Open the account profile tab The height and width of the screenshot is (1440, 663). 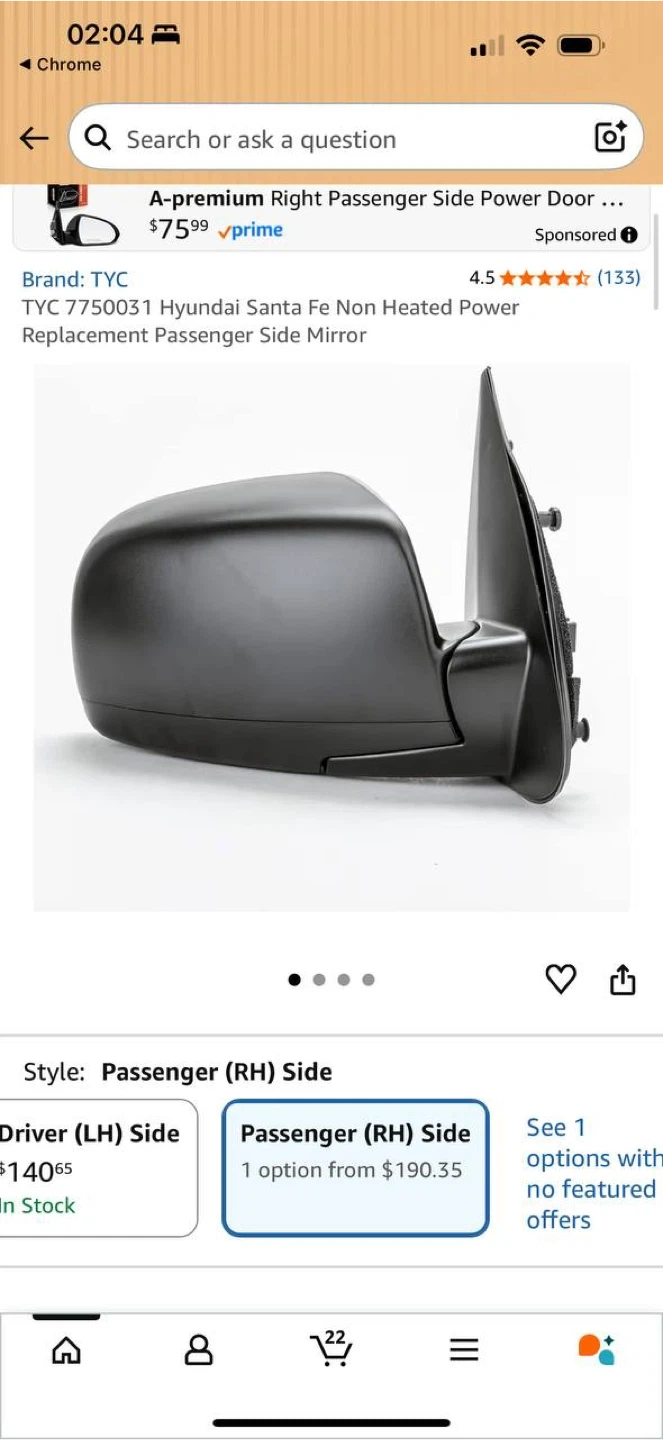(199, 1350)
